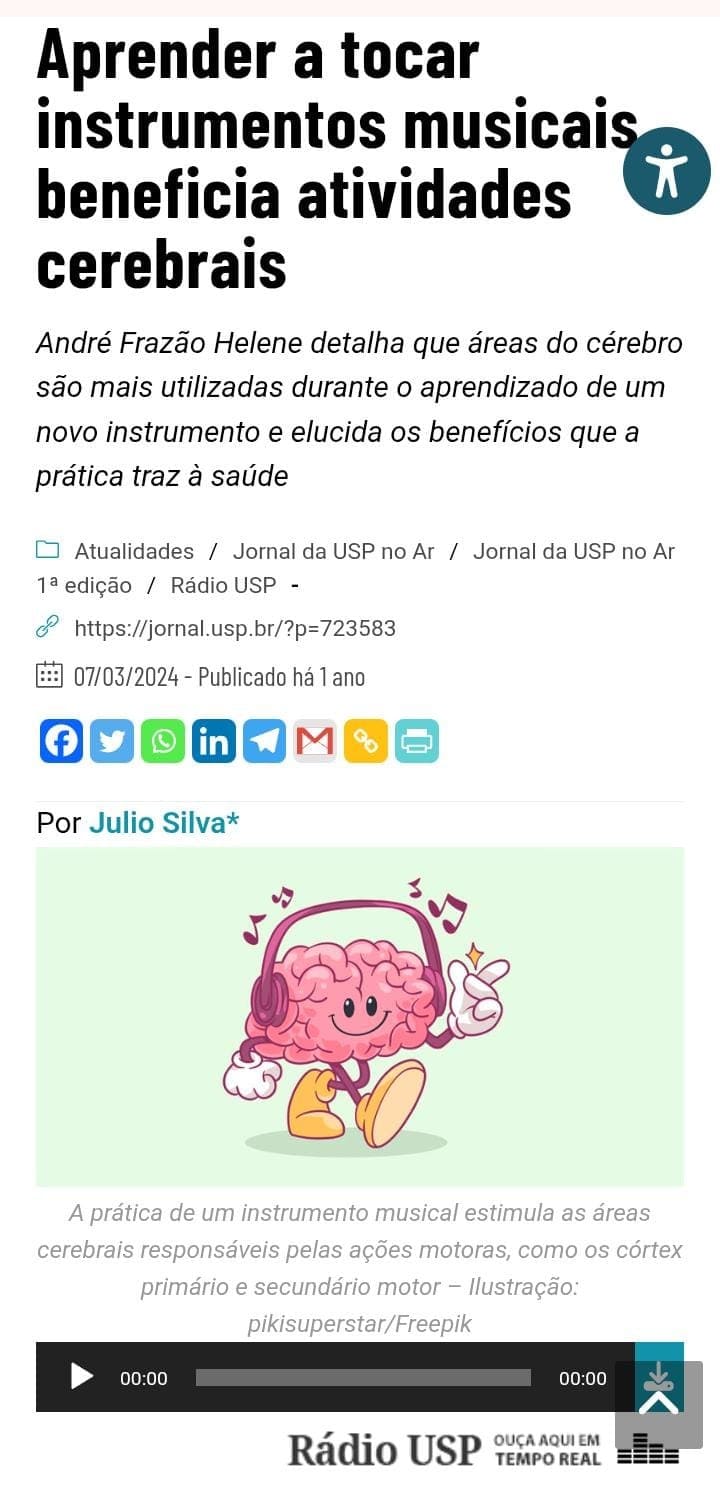Image resolution: width=720 pixels, height=1491 pixels.
Task: View author Julio Silva's page
Action: coord(164,823)
